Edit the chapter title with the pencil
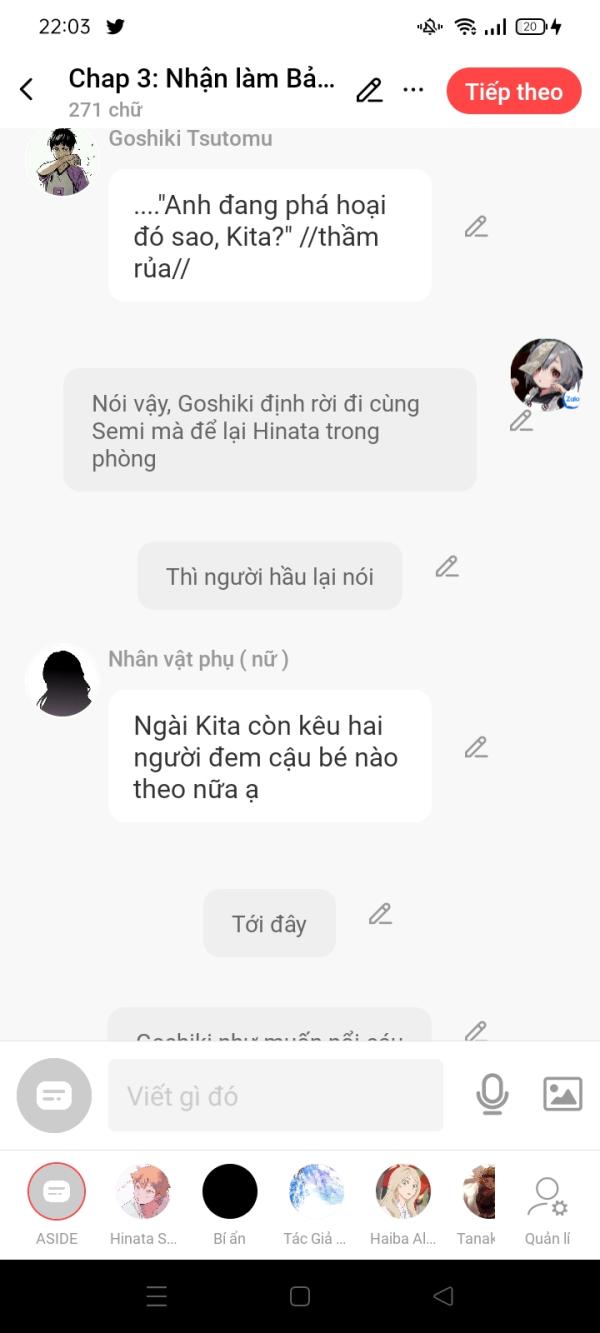 tap(369, 90)
